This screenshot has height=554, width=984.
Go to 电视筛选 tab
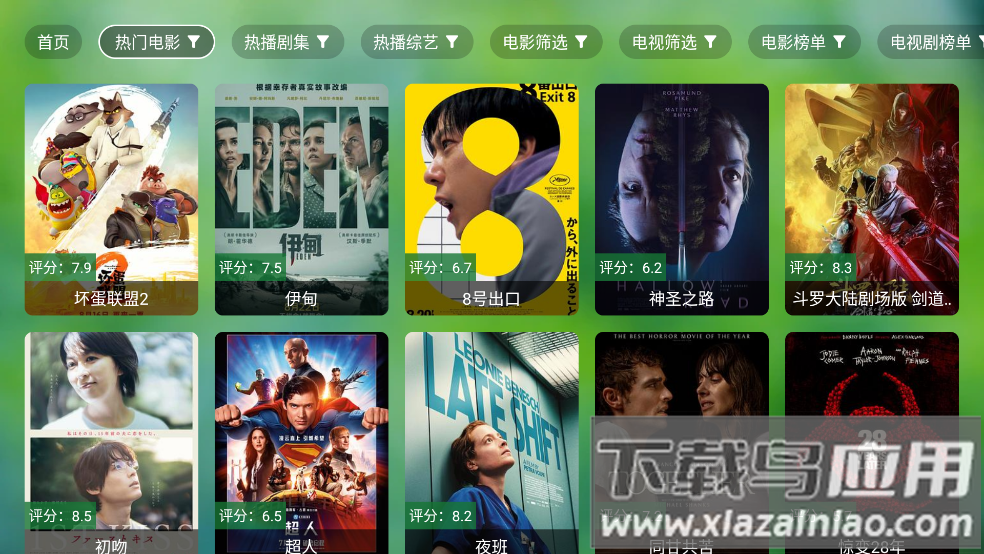tap(674, 42)
